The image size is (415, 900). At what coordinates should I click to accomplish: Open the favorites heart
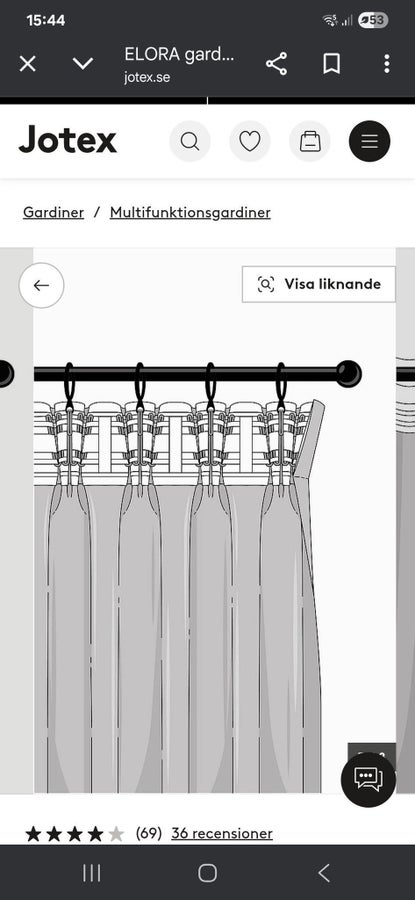coord(250,141)
